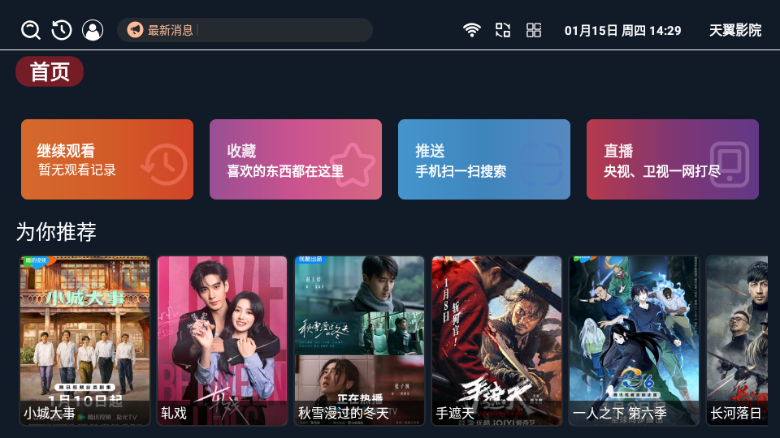The width and height of the screenshot is (780, 438).
Task: Open the show 手遮天
Action: (x=496, y=341)
